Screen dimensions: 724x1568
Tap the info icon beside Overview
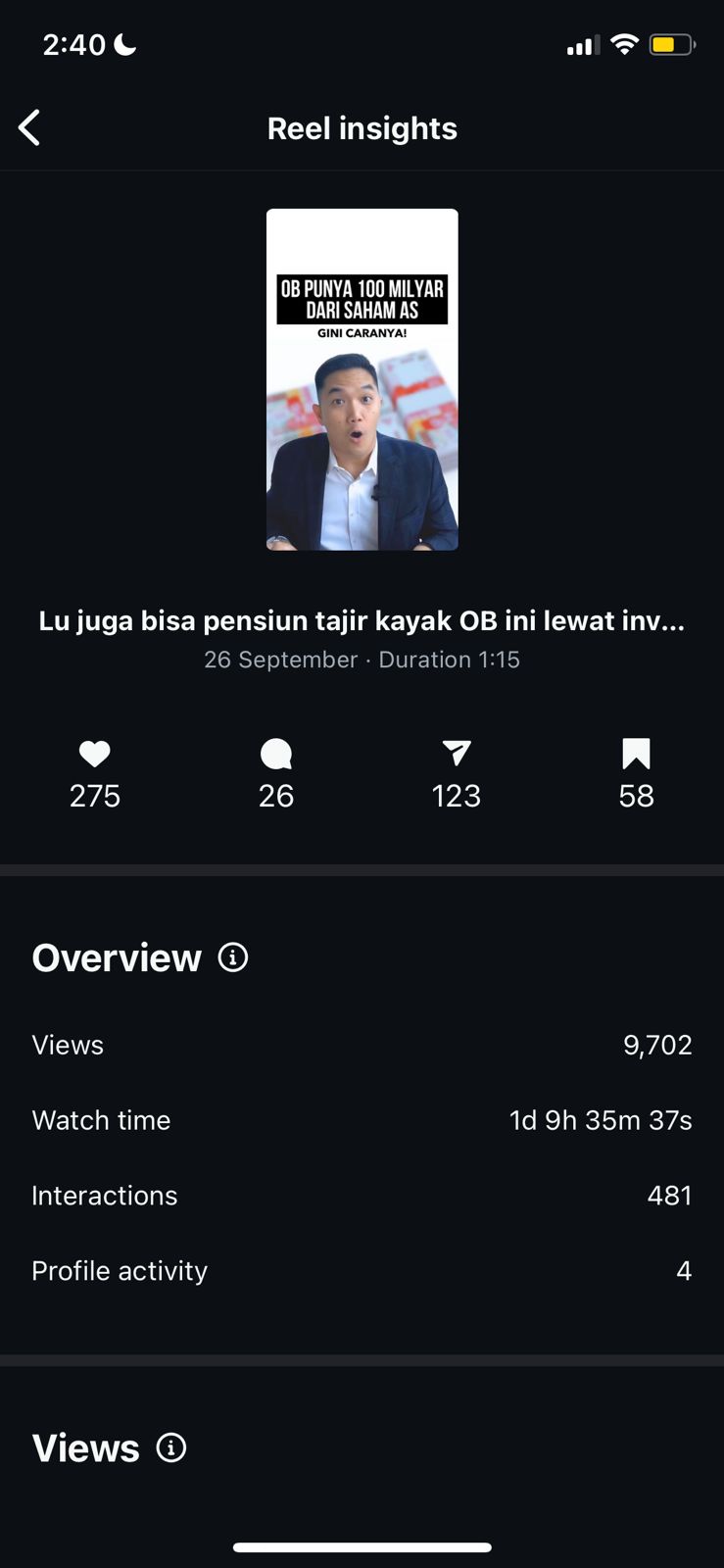click(x=233, y=956)
